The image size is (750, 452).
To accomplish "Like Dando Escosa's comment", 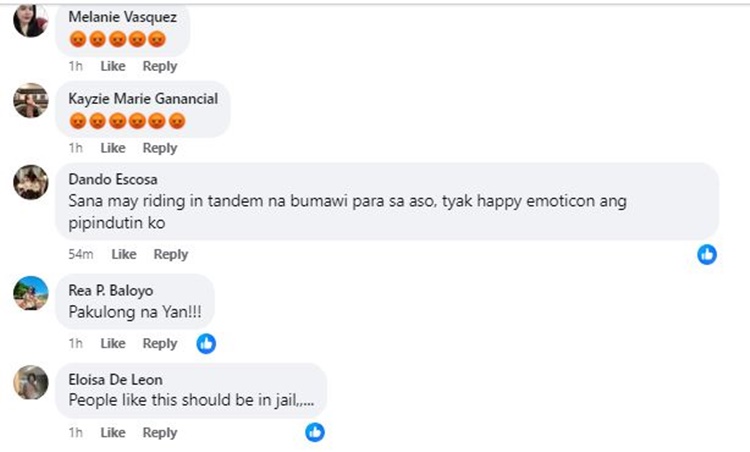I will [x=124, y=254].
